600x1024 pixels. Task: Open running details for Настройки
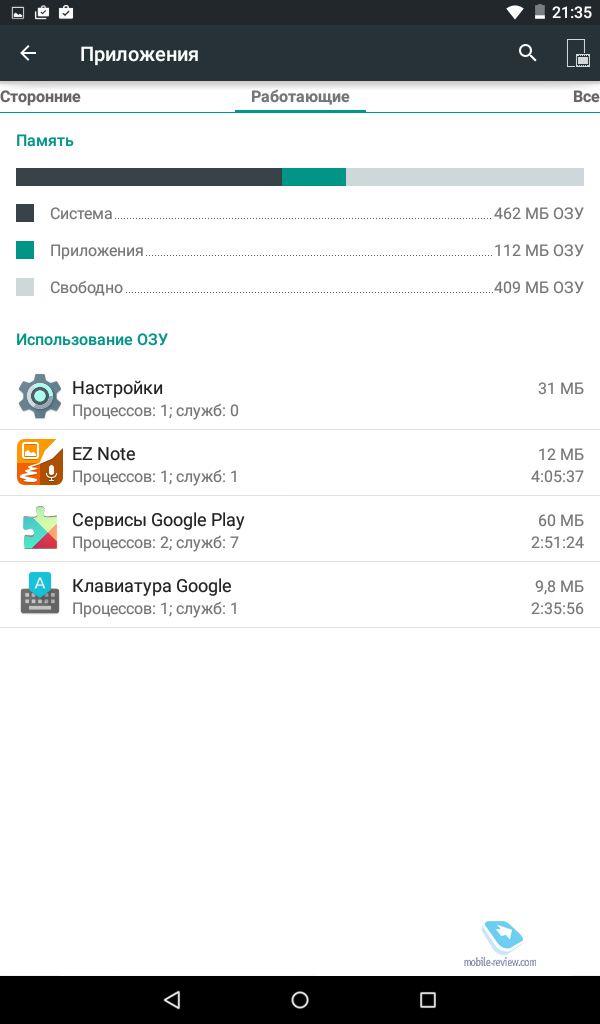click(x=300, y=397)
